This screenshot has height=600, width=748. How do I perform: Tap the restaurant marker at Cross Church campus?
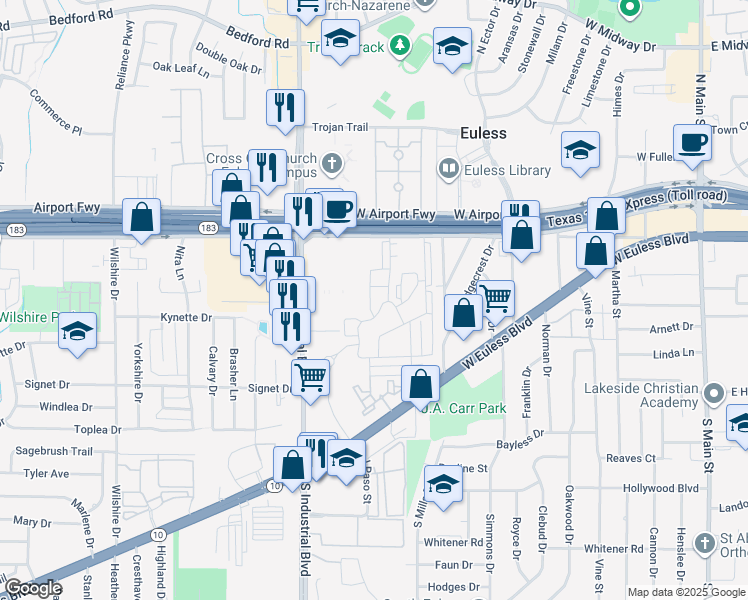[x=266, y=168]
